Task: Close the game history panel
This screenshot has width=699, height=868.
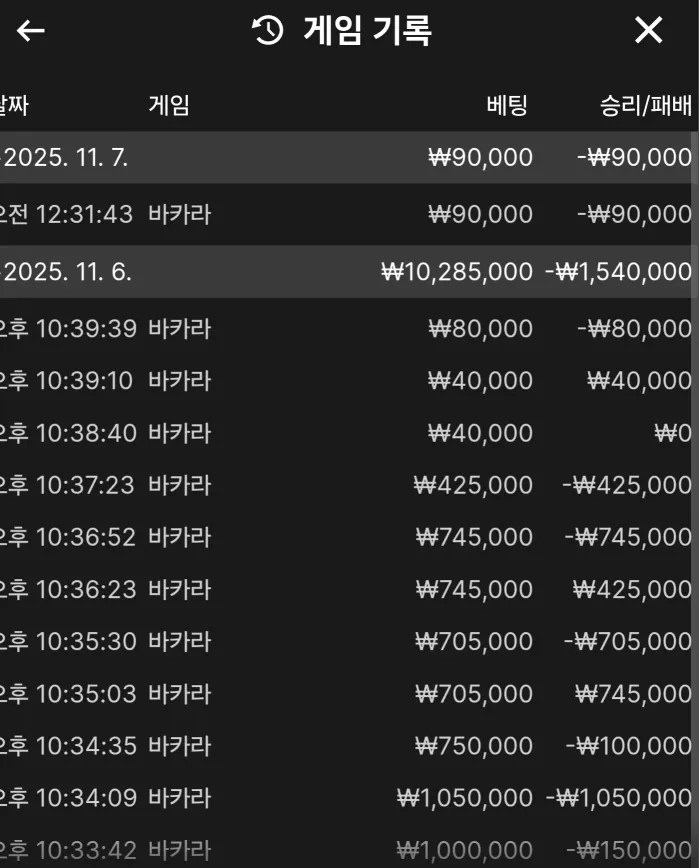Action: pyautogui.click(x=649, y=31)
